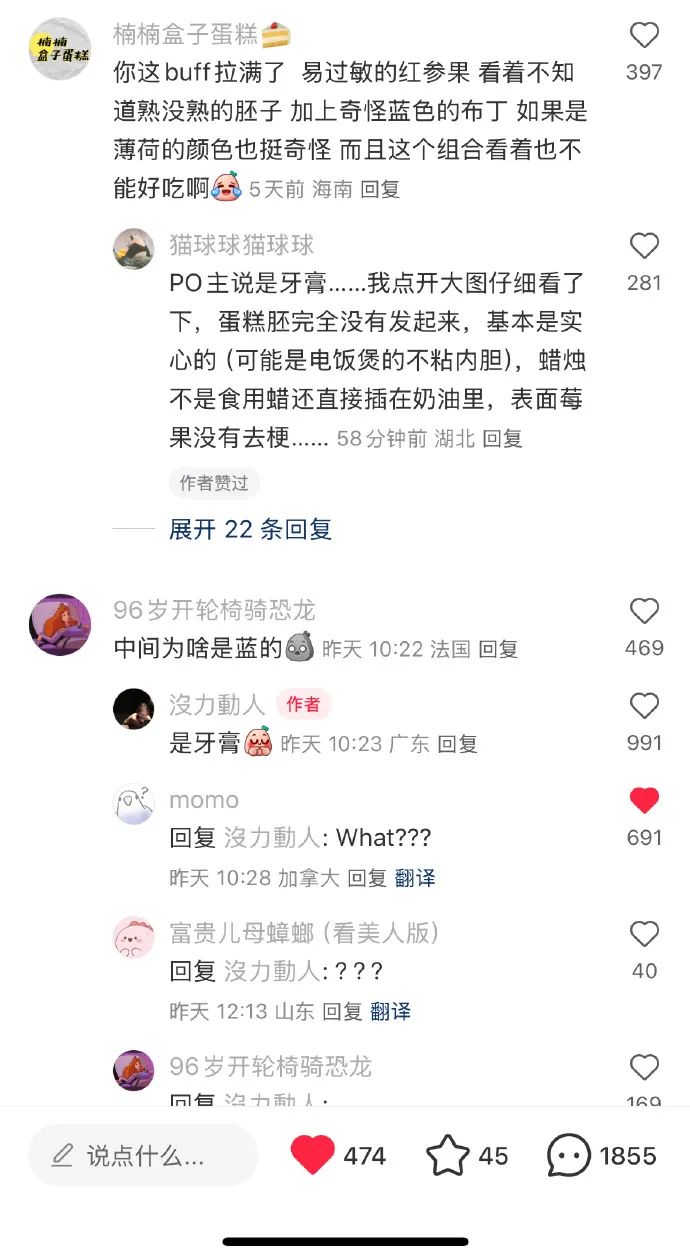Open the comments via the bubble icon

(x=569, y=1156)
